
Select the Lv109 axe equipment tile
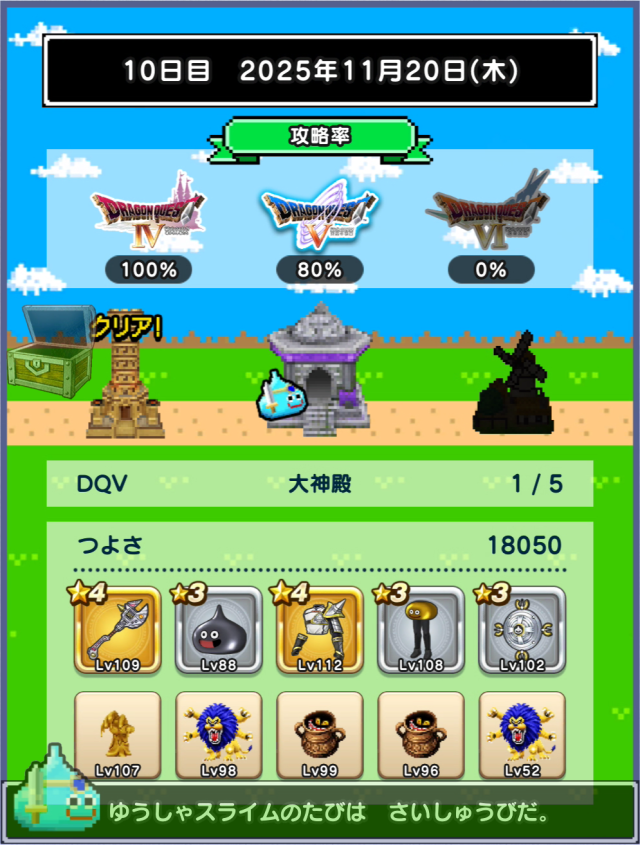coord(117,631)
